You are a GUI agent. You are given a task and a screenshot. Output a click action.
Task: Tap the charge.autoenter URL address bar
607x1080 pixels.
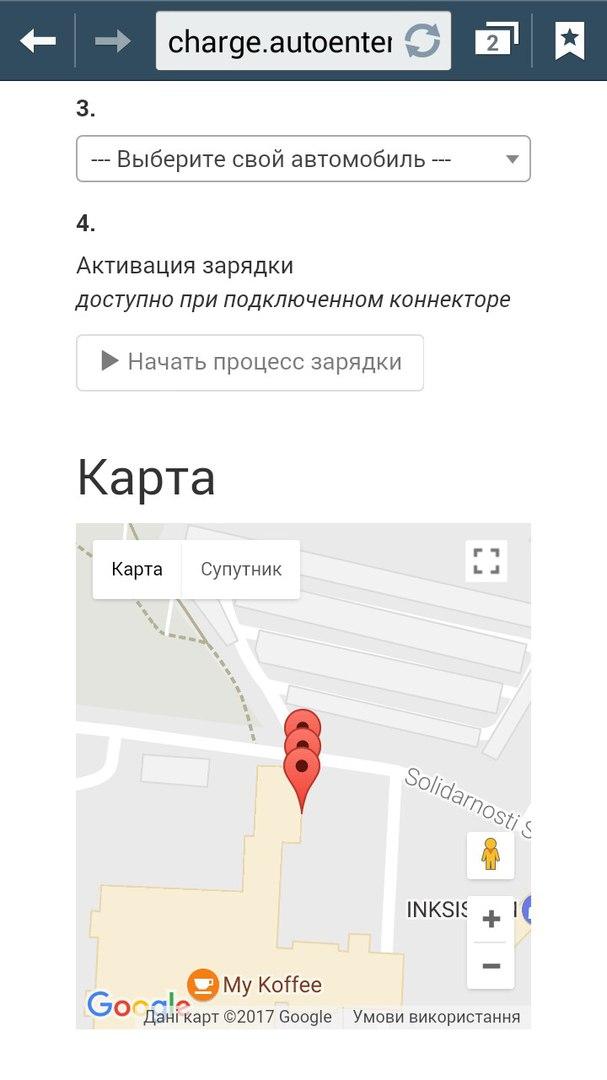click(280, 41)
